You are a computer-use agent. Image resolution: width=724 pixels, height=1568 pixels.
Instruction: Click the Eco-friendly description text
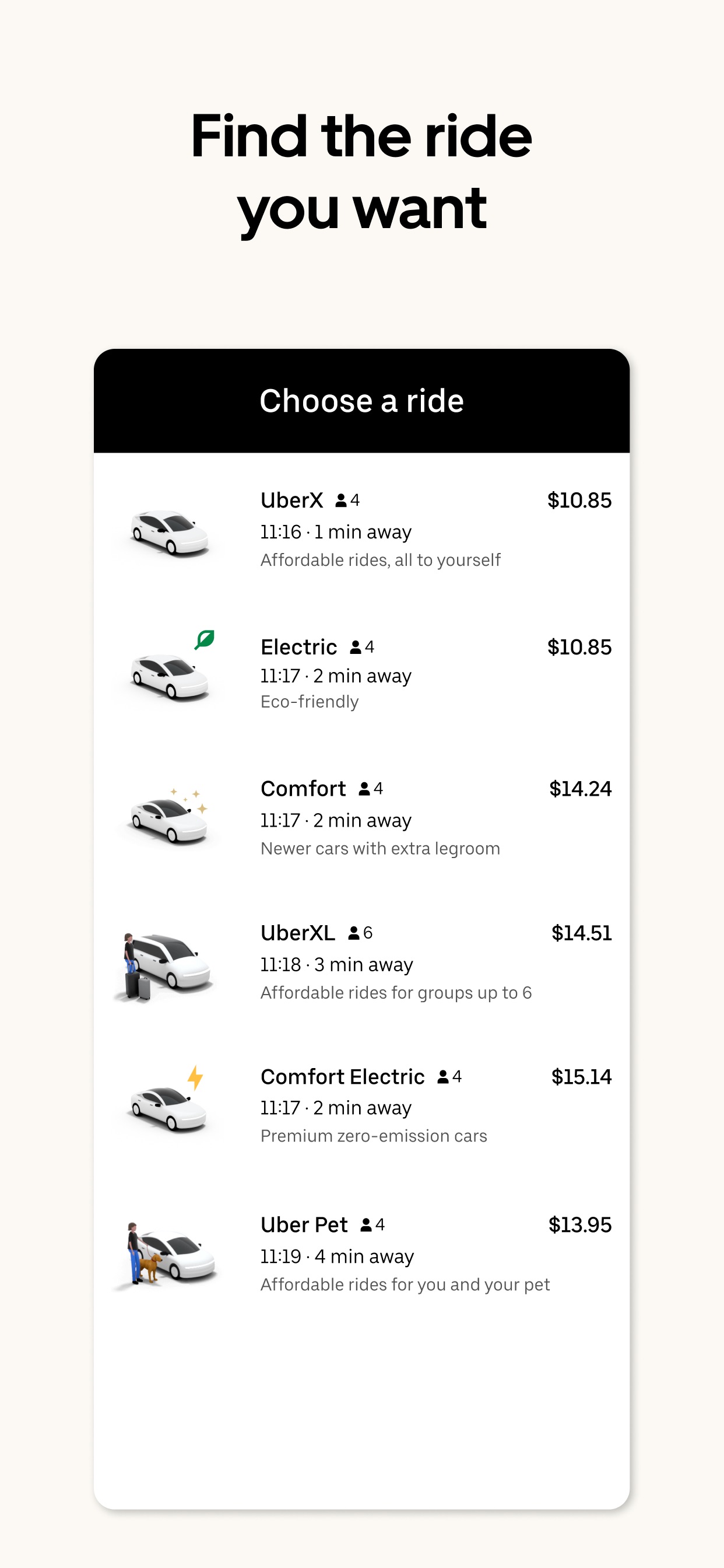pos(310,701)
